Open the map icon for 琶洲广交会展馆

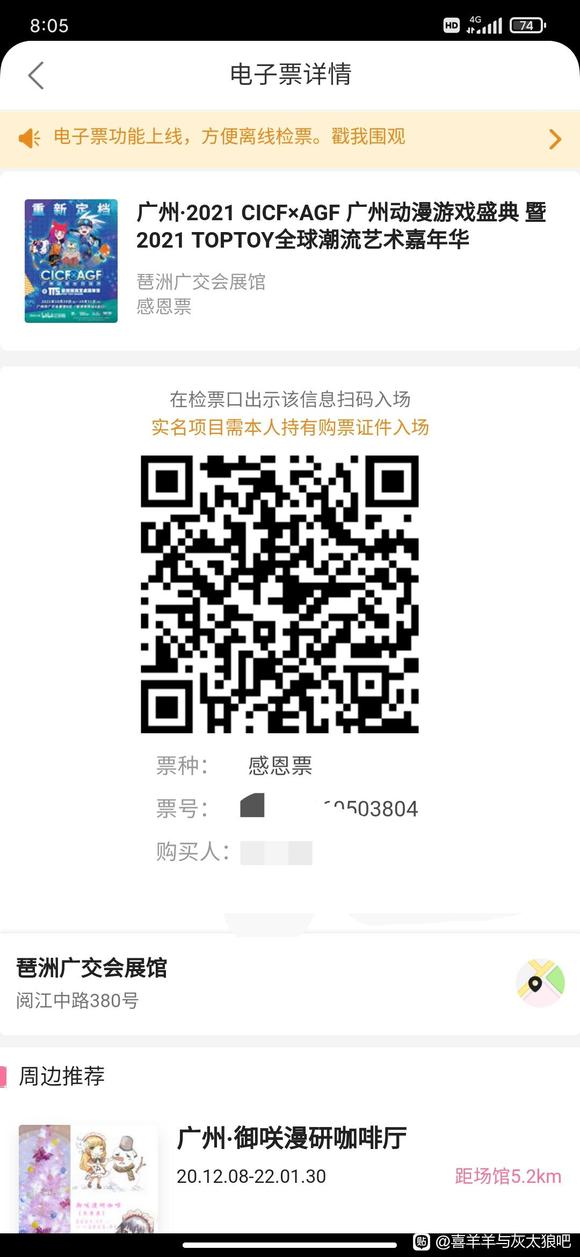pyautogui.click(x=540, y=982)
